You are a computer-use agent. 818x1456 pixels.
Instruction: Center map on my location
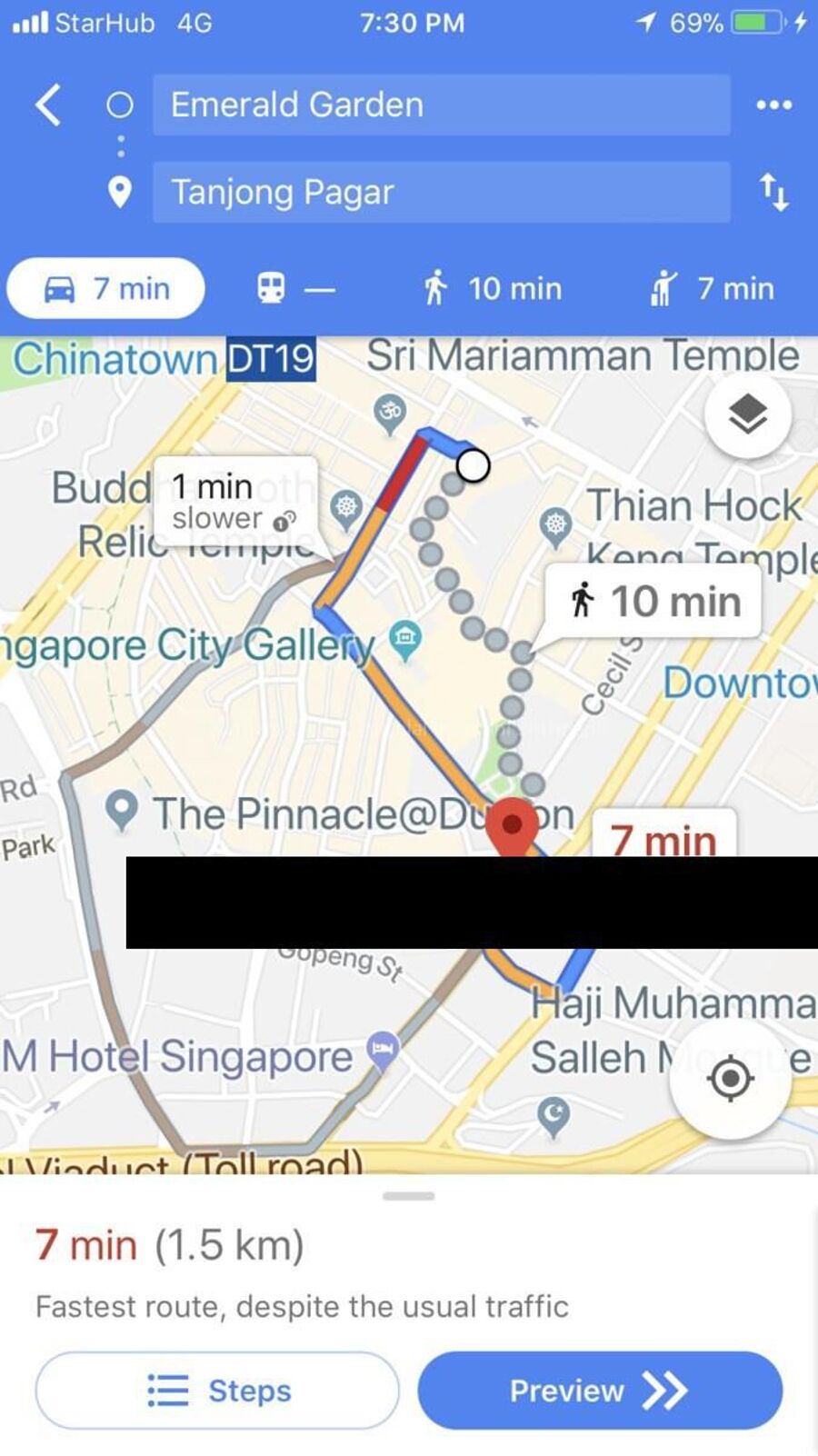click(730, 1079)
